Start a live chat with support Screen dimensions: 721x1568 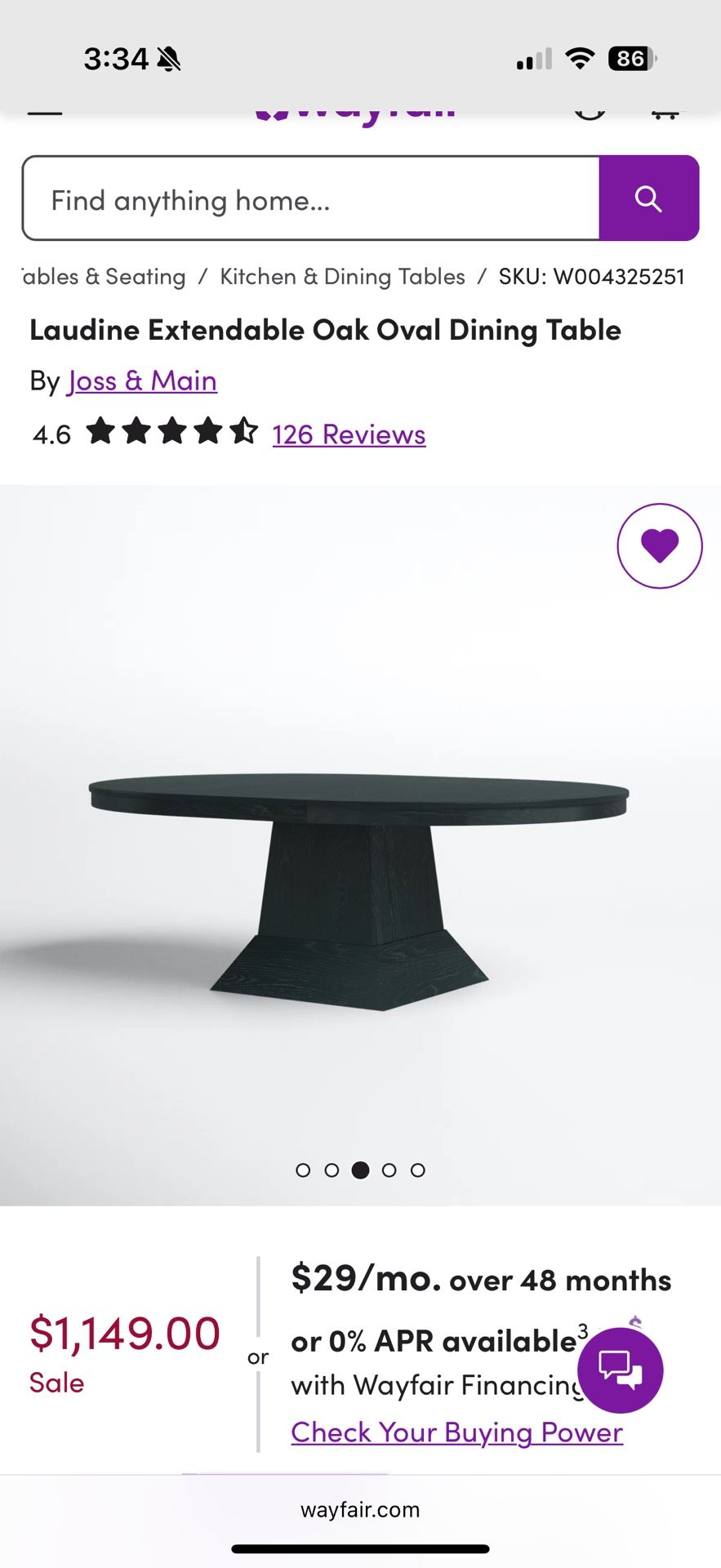(x=620, y=1370)
